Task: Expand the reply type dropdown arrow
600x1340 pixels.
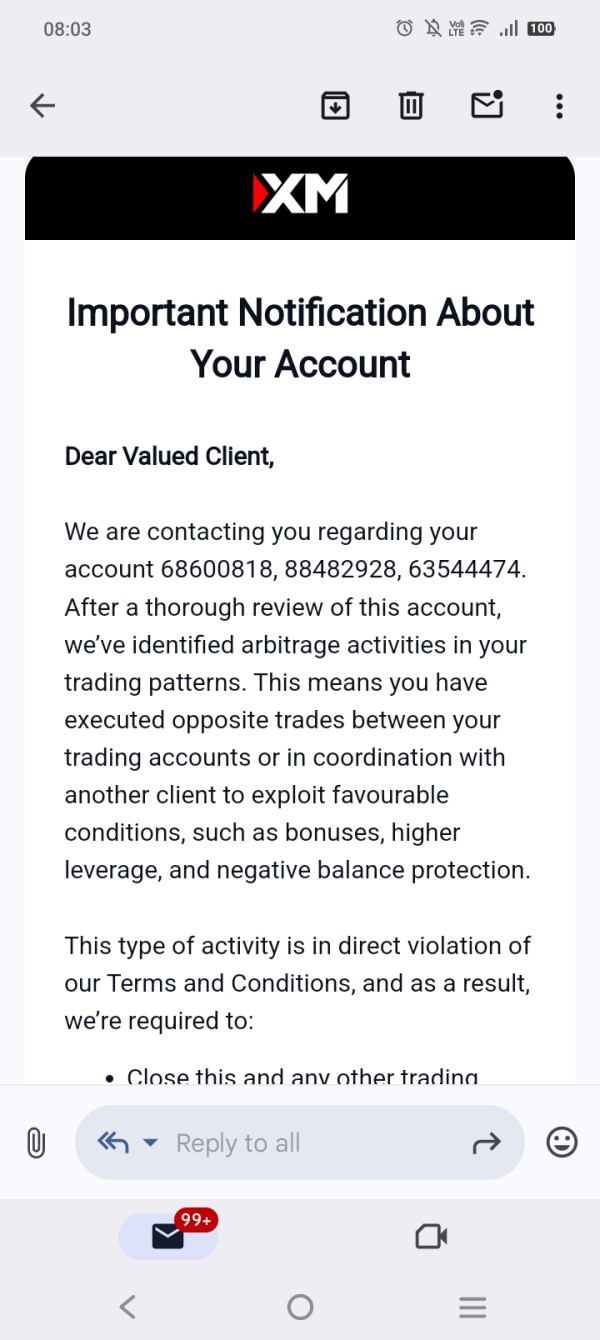Action: coord(150,1142)
